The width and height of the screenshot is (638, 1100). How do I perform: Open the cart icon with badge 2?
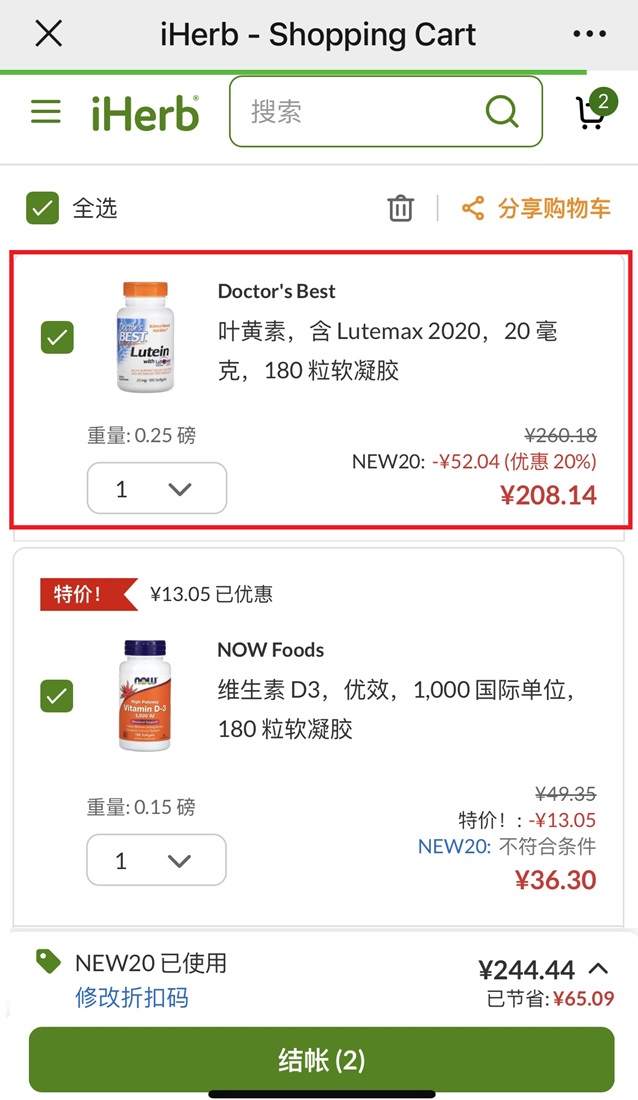pyautogui.click(x=594, y=110)
